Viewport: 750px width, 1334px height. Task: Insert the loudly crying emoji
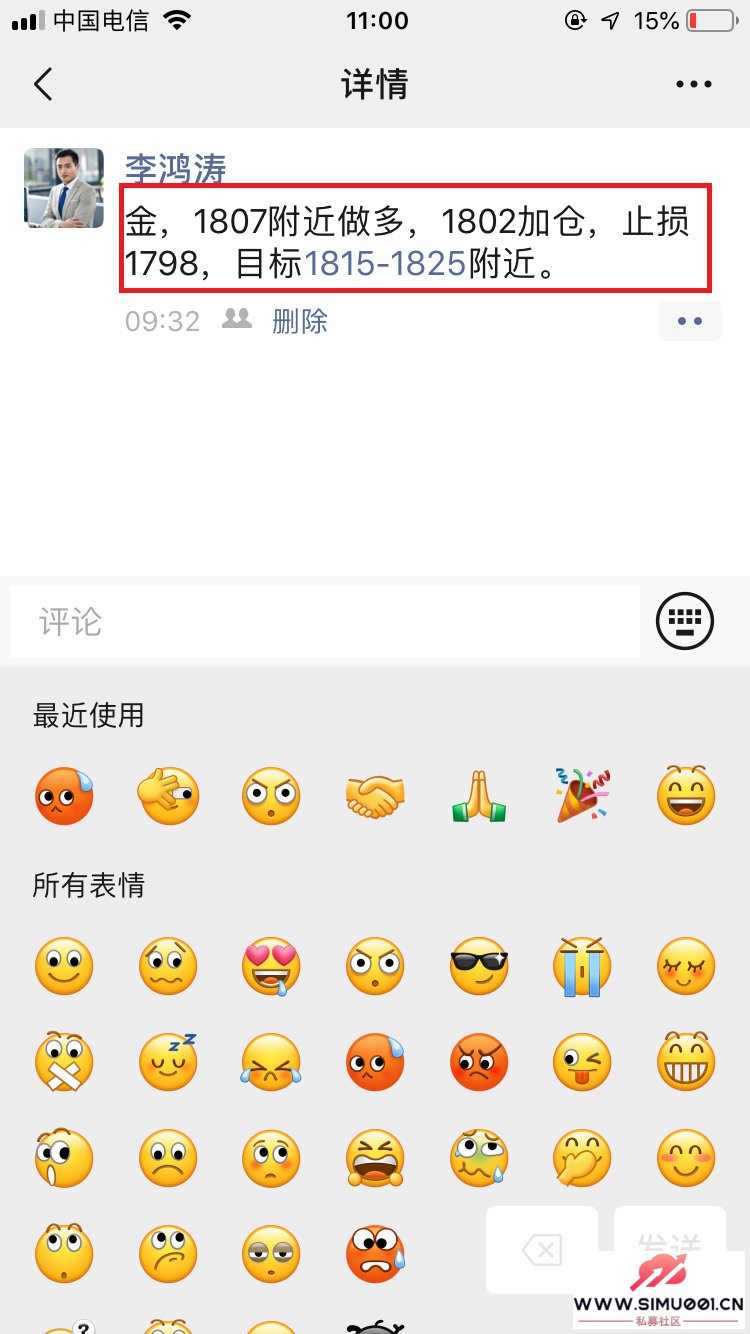pos(582,967)
